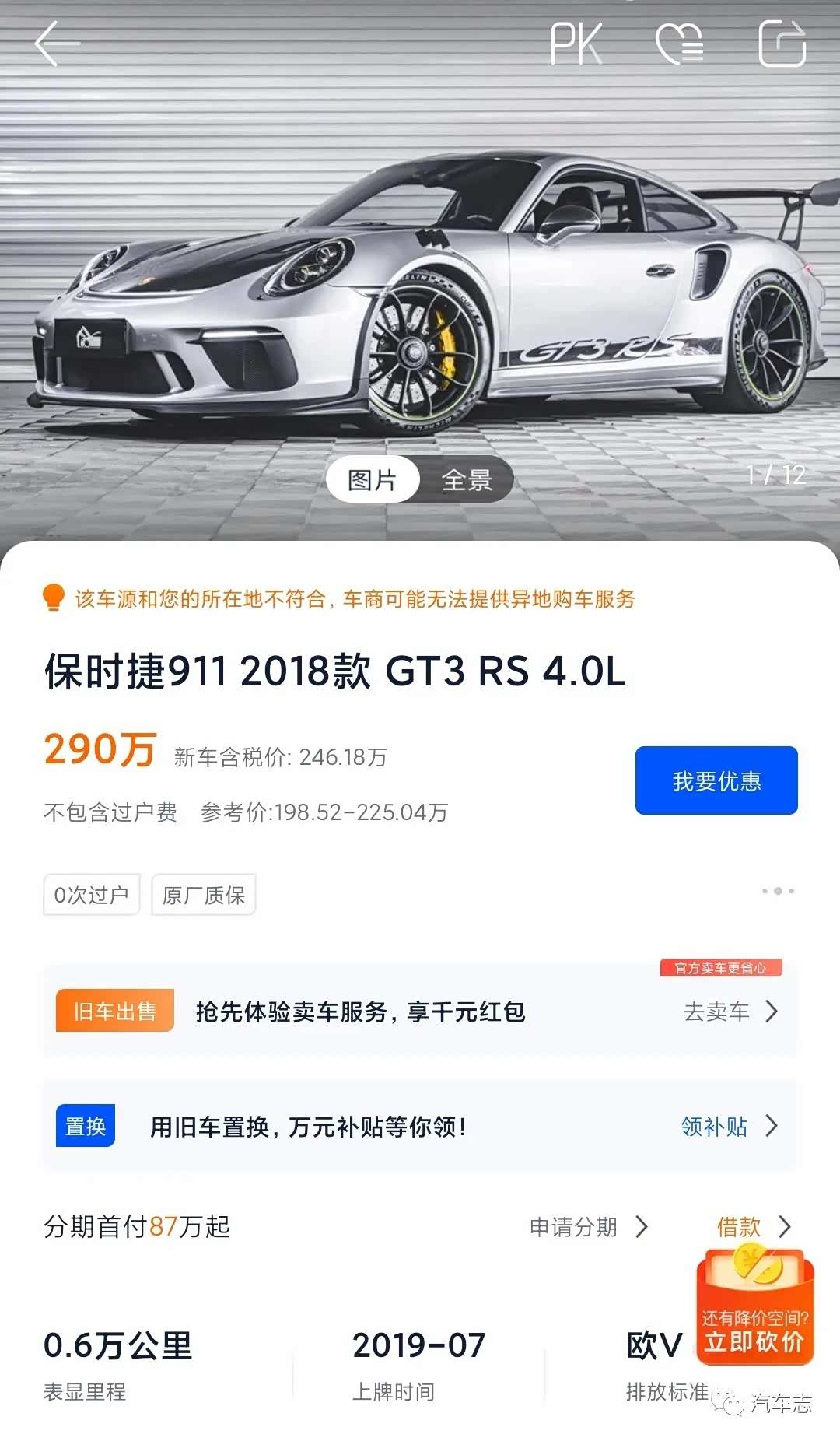Tap the 我要优惠 discount button
840x1441 pixels.
point(716,780)
